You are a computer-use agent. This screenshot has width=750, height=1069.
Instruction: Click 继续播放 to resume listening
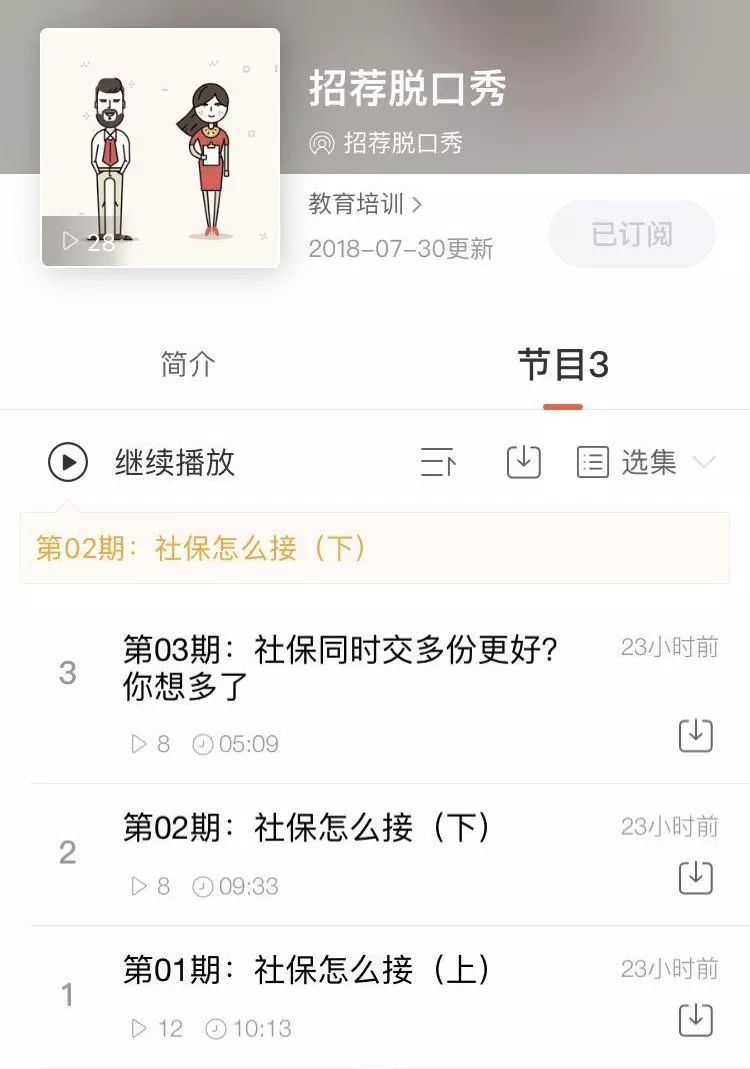point(175,462)
